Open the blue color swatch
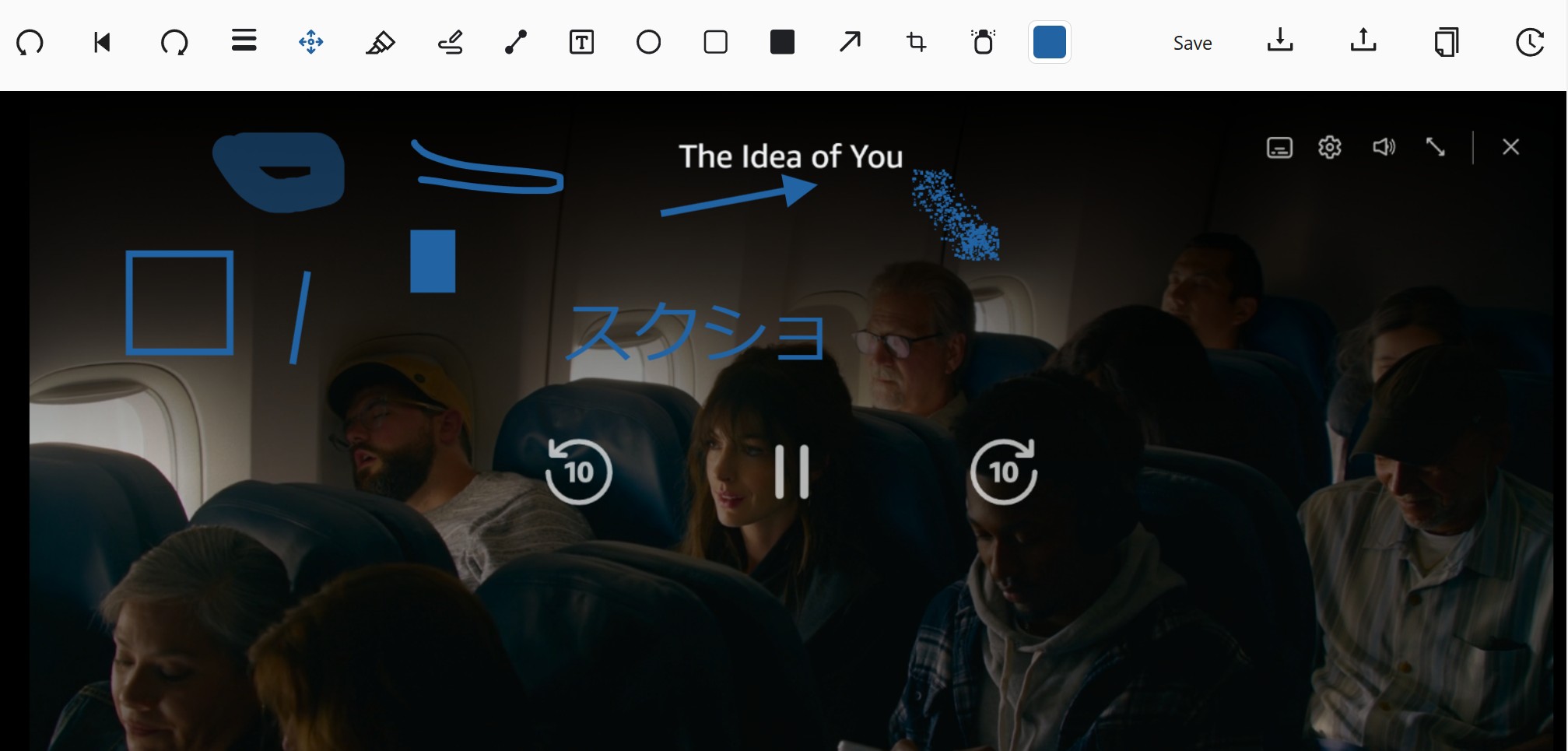The width and height of the screenshot is (1568, 751). (1049, 42)
